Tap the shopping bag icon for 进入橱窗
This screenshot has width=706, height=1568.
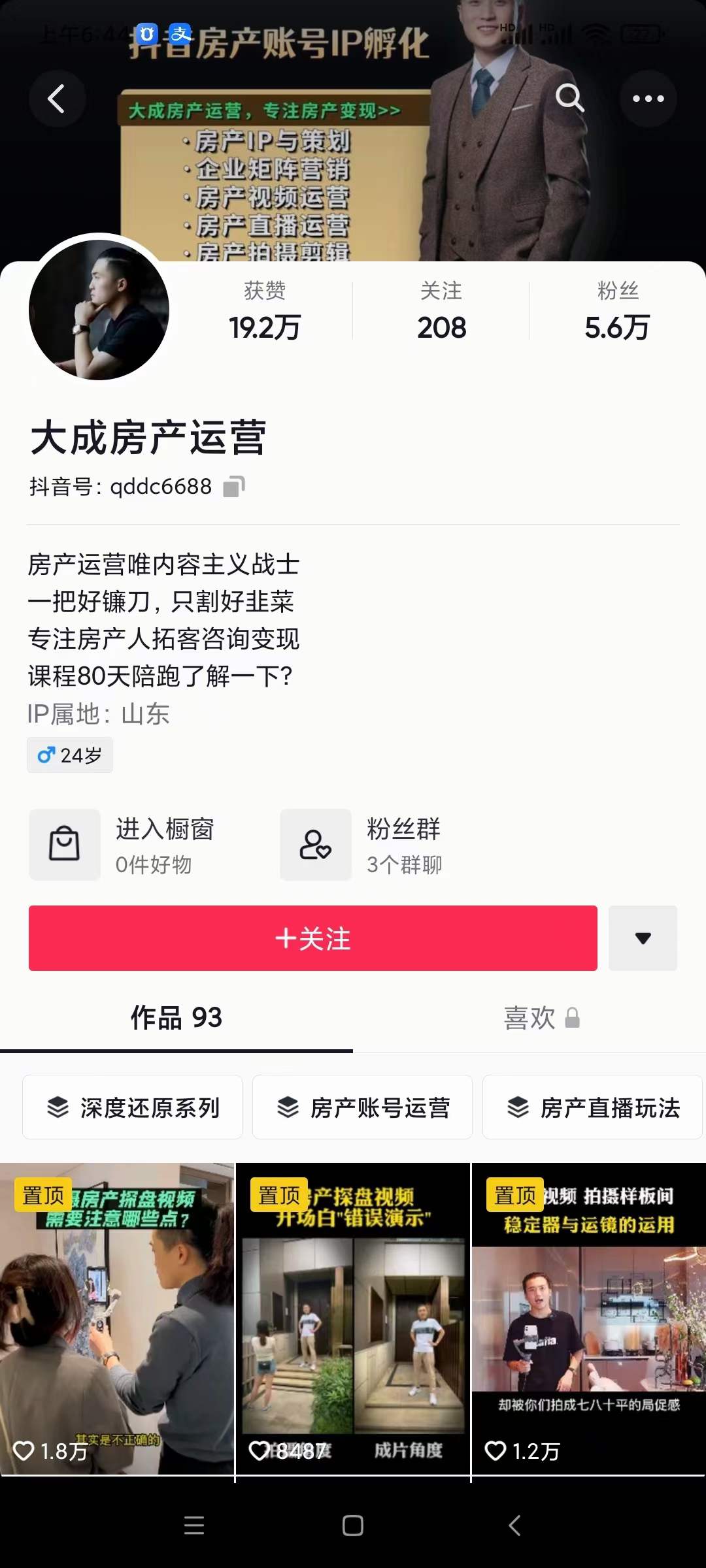click(63, 845)
